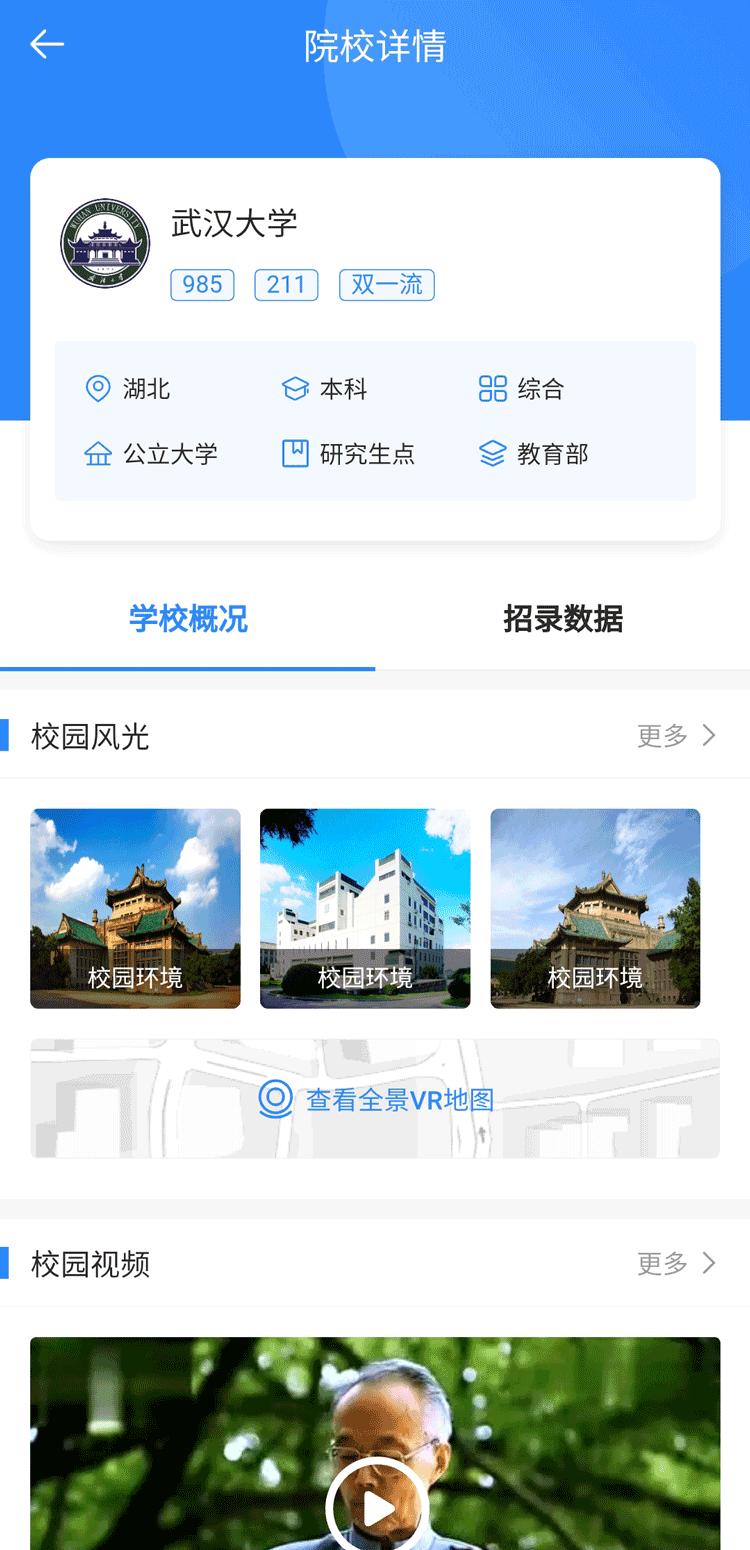Click the chevron after 校园视频 section title

[x=709, y=1264]
